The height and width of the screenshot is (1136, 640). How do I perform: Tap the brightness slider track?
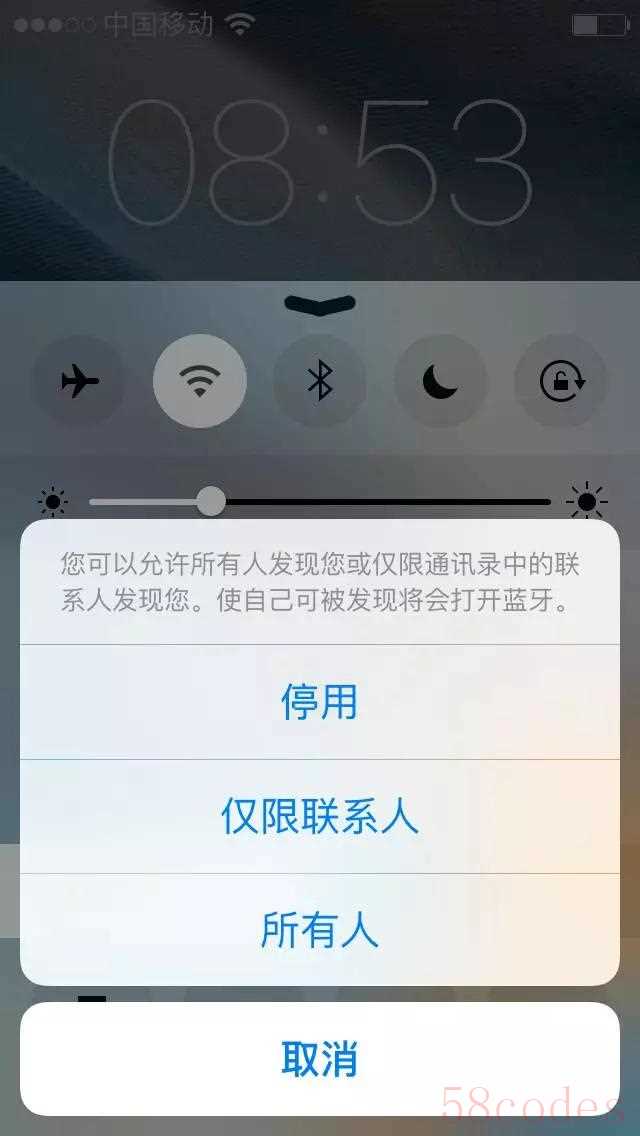pyautogui.click(x=320, y=501)
